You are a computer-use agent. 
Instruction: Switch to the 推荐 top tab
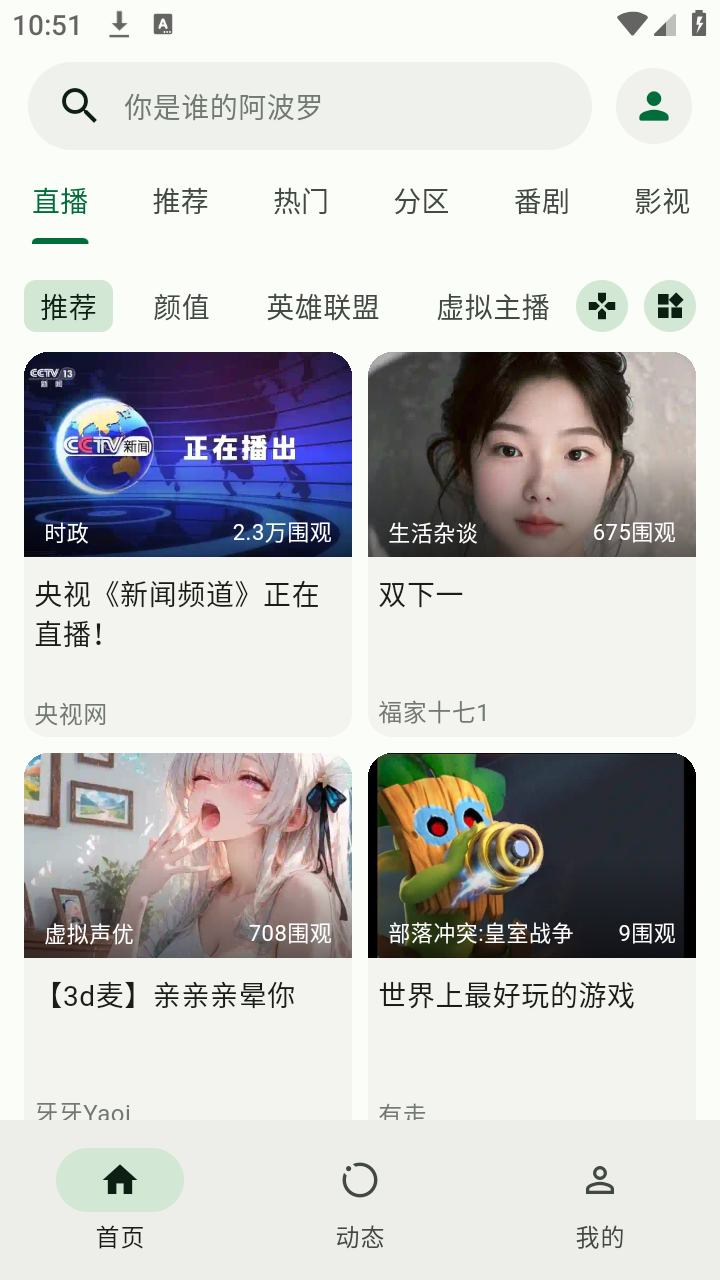(180, 202)
